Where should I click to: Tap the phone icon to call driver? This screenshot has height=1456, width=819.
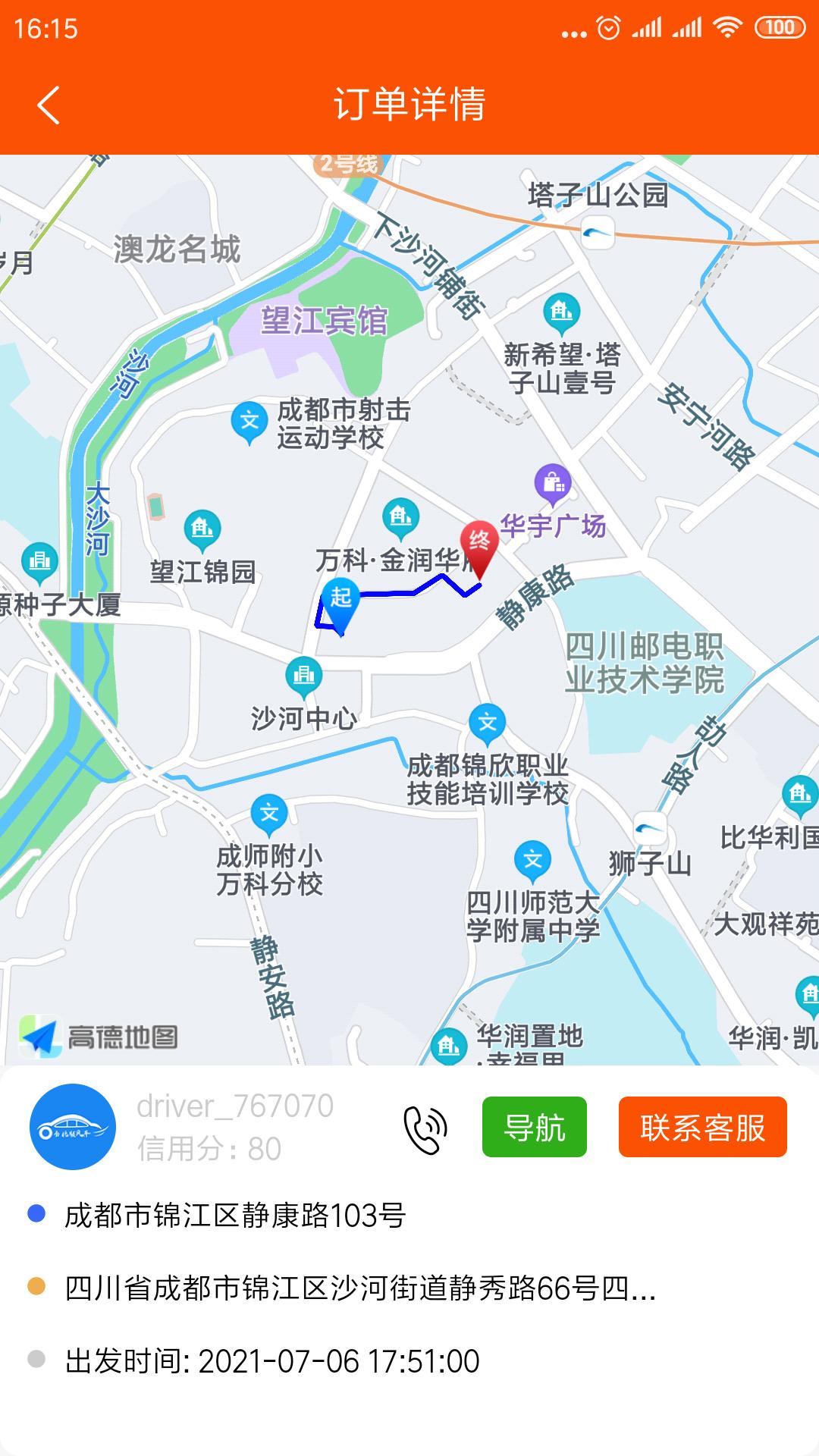pyautogui.click(x=426, y=1129)
